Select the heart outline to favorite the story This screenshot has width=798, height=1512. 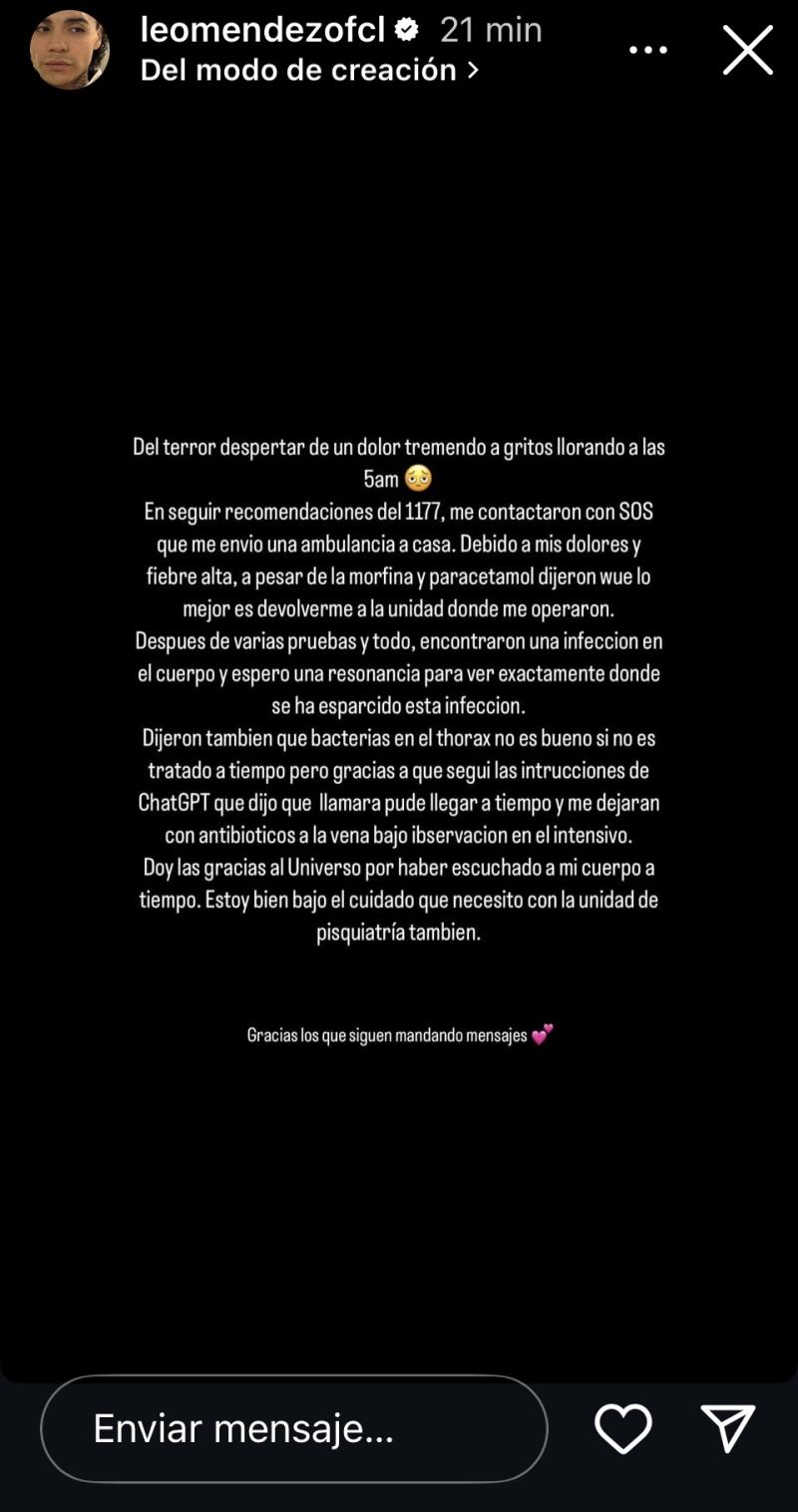(x=623, y=1429)
